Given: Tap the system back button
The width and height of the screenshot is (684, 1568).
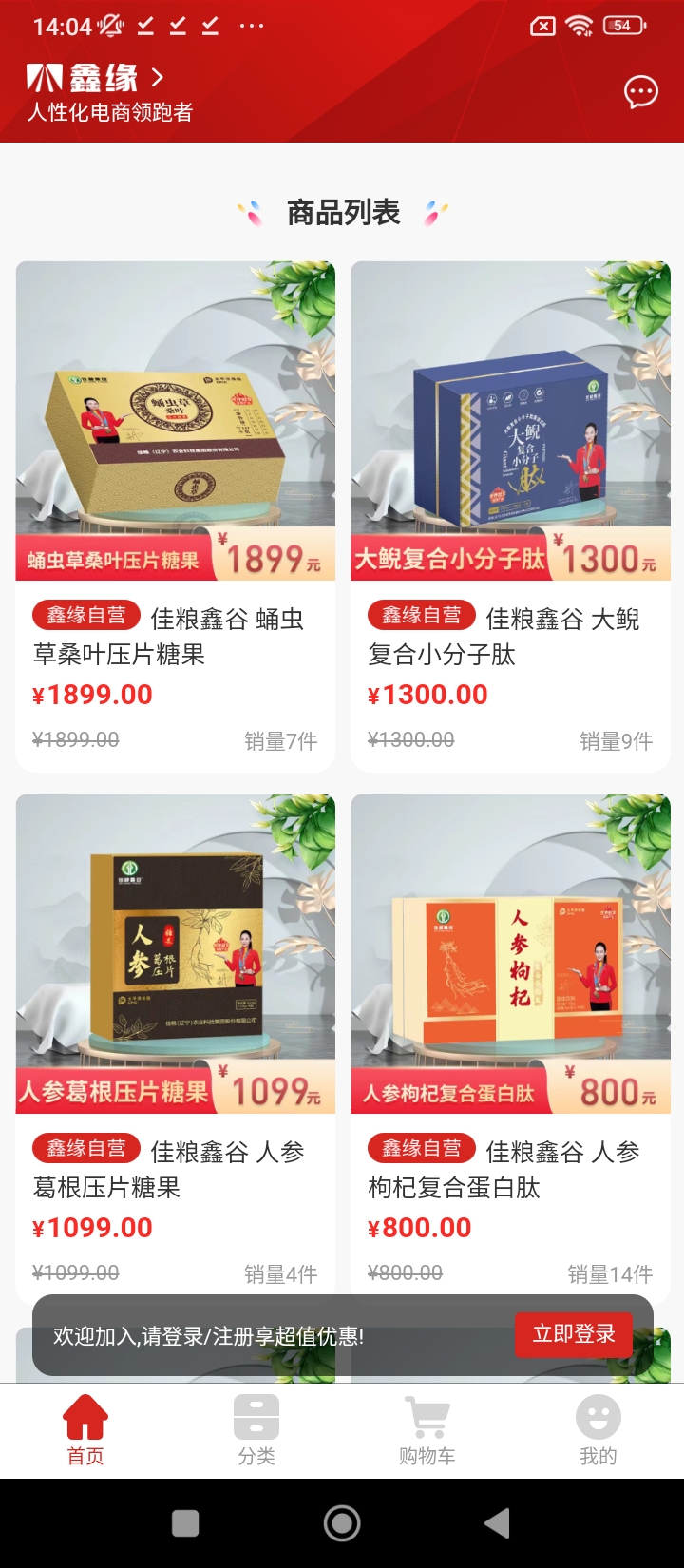Looking at the screenshot, I should tap(497, 1523).
